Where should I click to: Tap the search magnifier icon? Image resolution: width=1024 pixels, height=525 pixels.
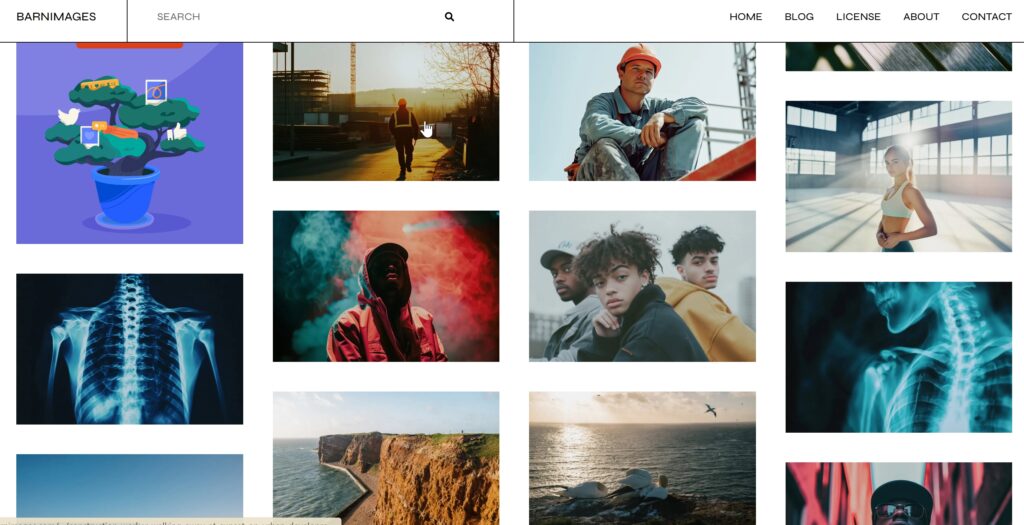[x=449, y=17]
